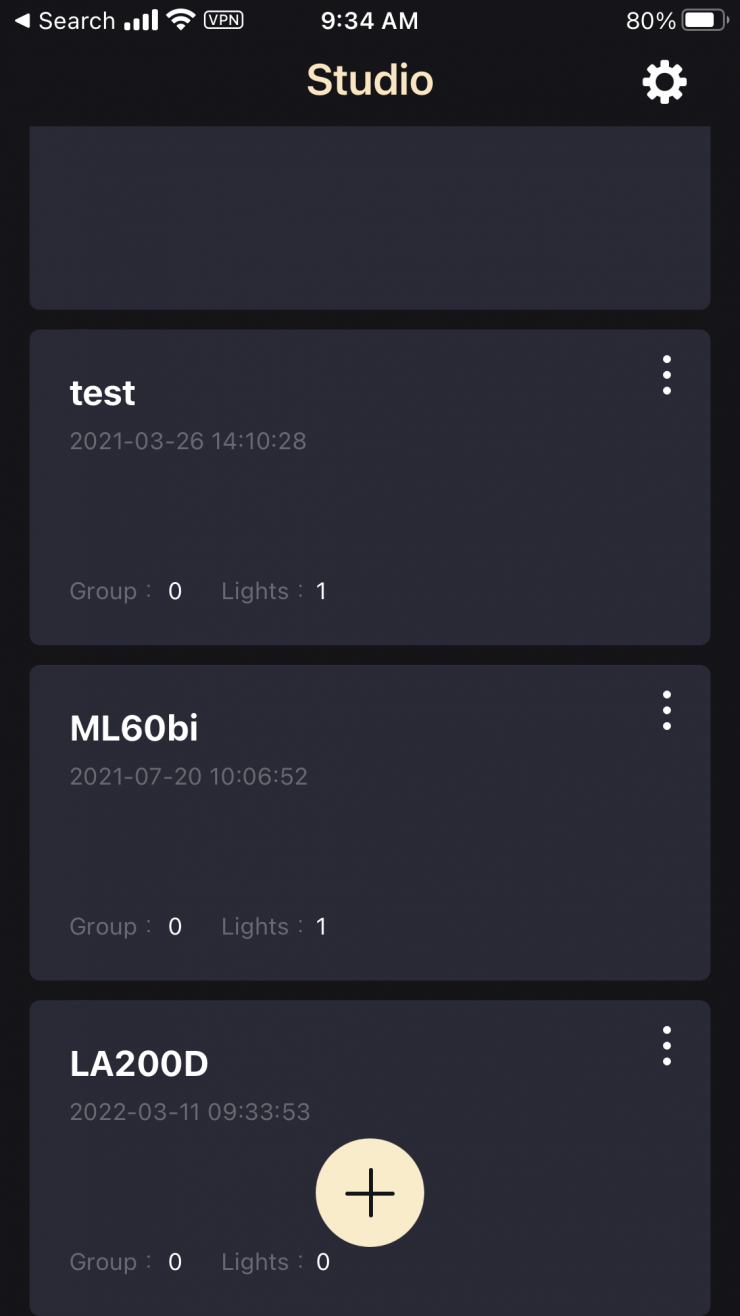Viewport: 740px width, 1316px height.
Task: Open more options for LA200D
Action: [x=667, y=1046]
